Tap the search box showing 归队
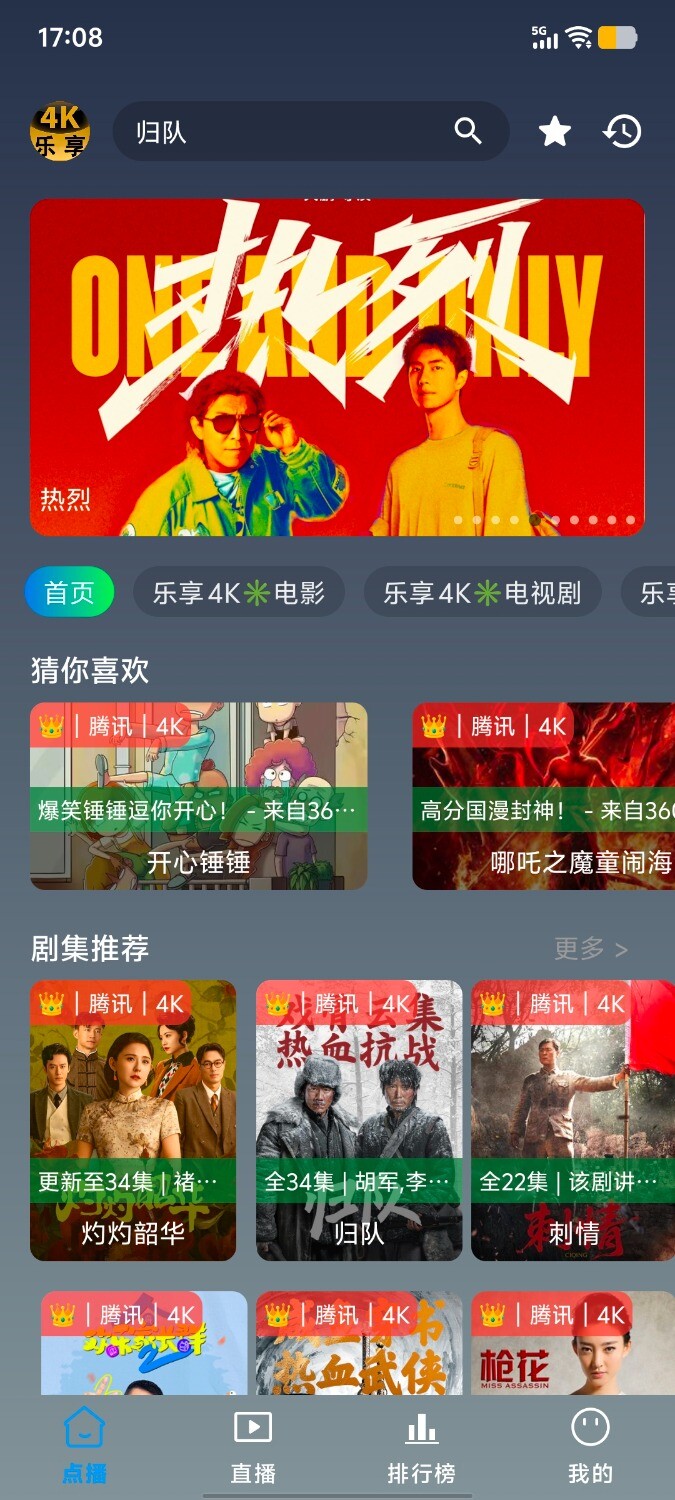675x1500 pixels. pyautogui.click(x=290, y=132)
